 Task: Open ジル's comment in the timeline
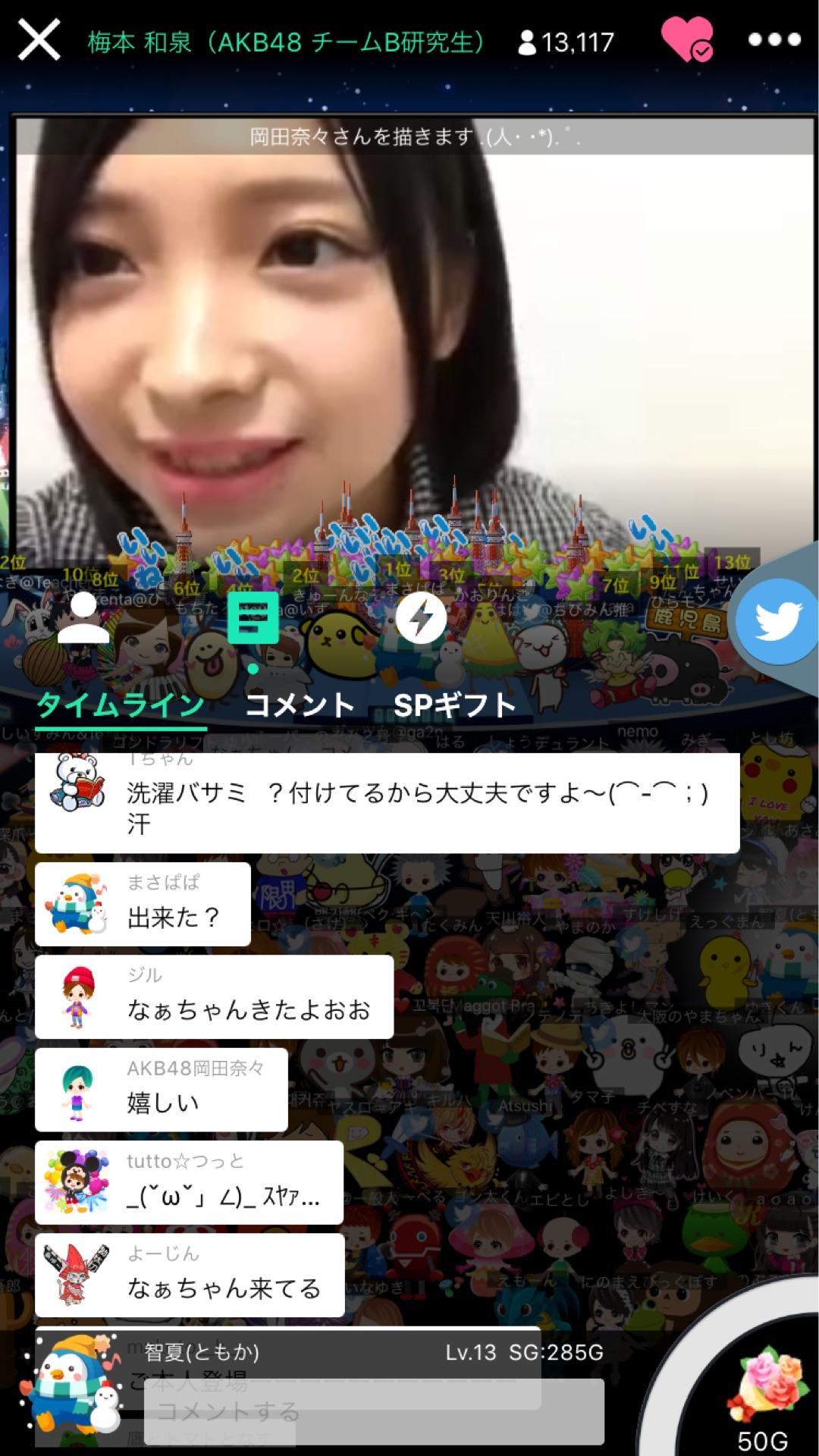(215, 997)
